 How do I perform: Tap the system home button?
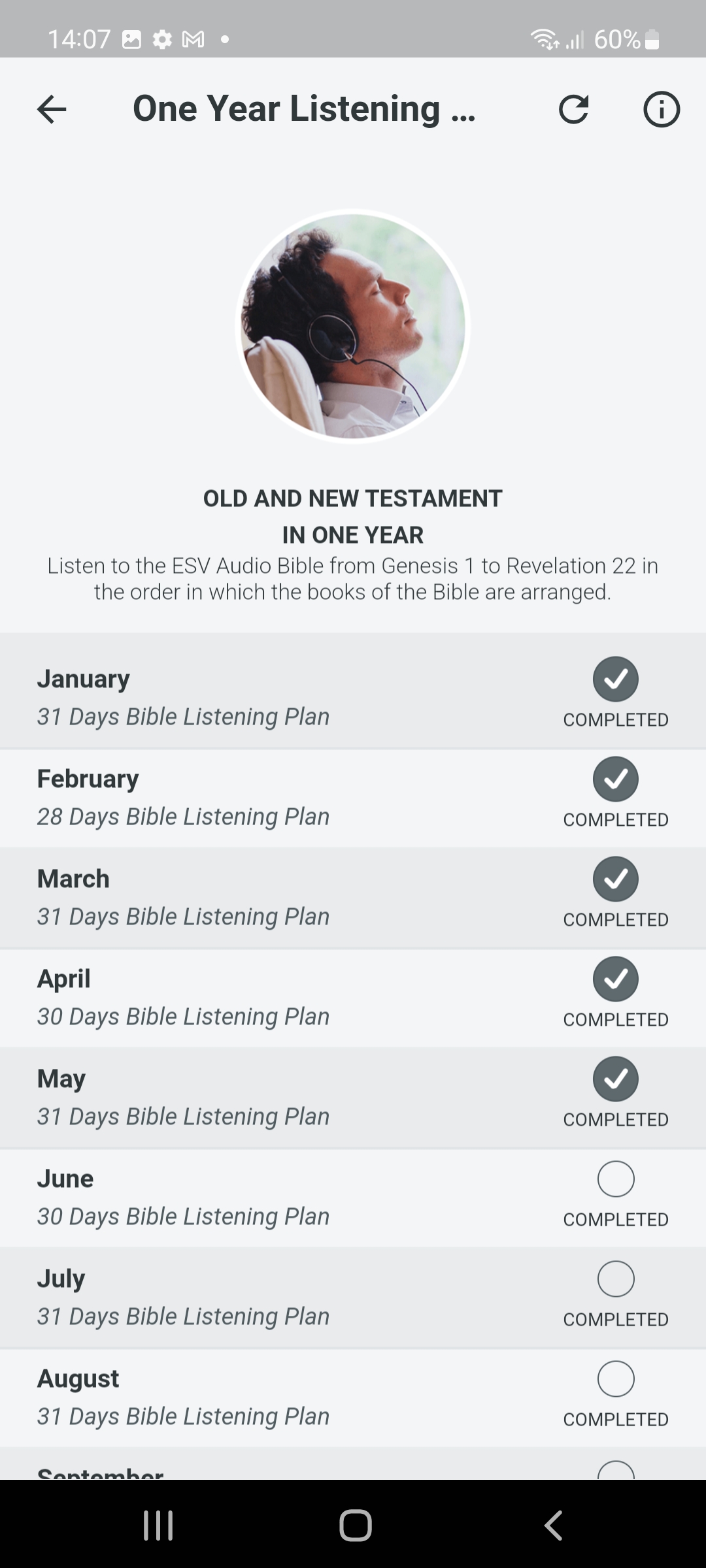[x=355, y=1526]
